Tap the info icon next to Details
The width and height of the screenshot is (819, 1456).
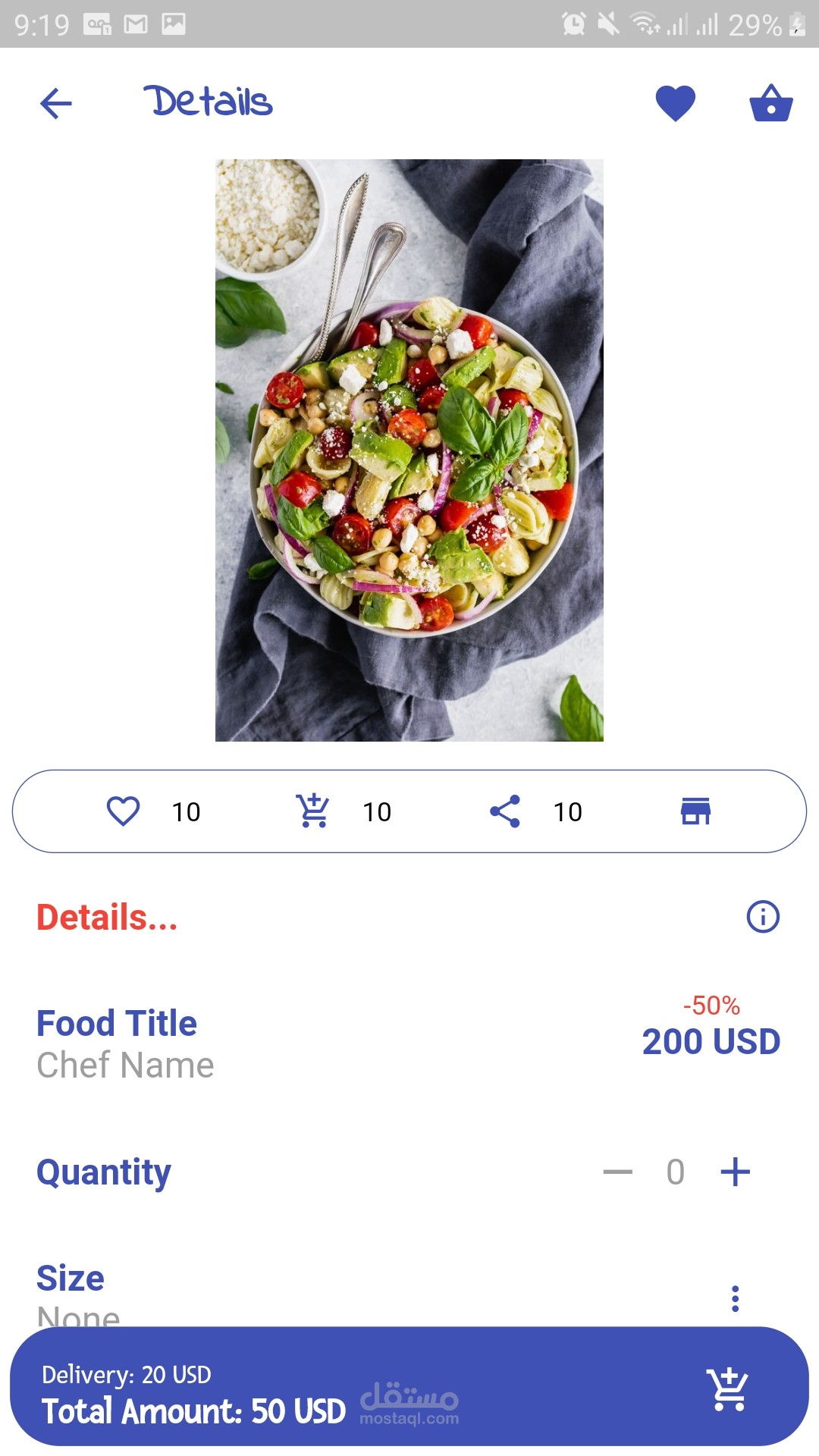coord(763,917)
